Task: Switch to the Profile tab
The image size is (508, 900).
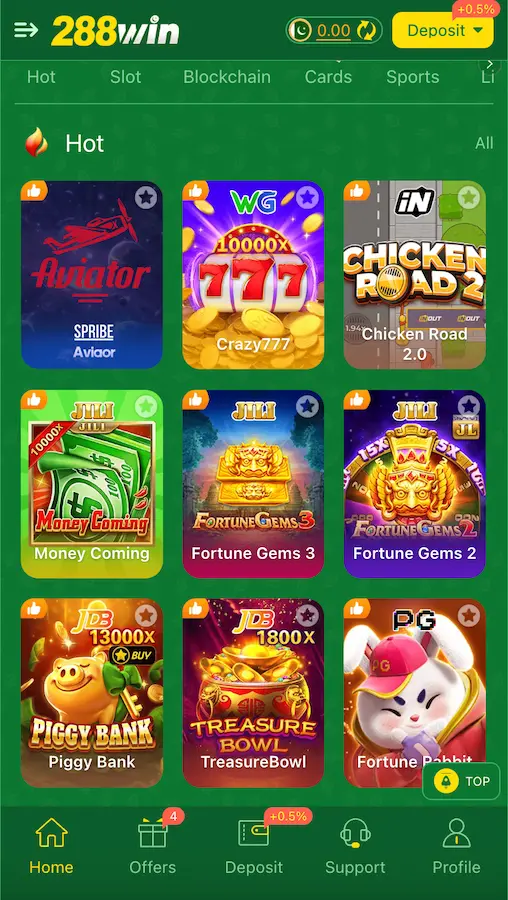Action: click(456, 847)
